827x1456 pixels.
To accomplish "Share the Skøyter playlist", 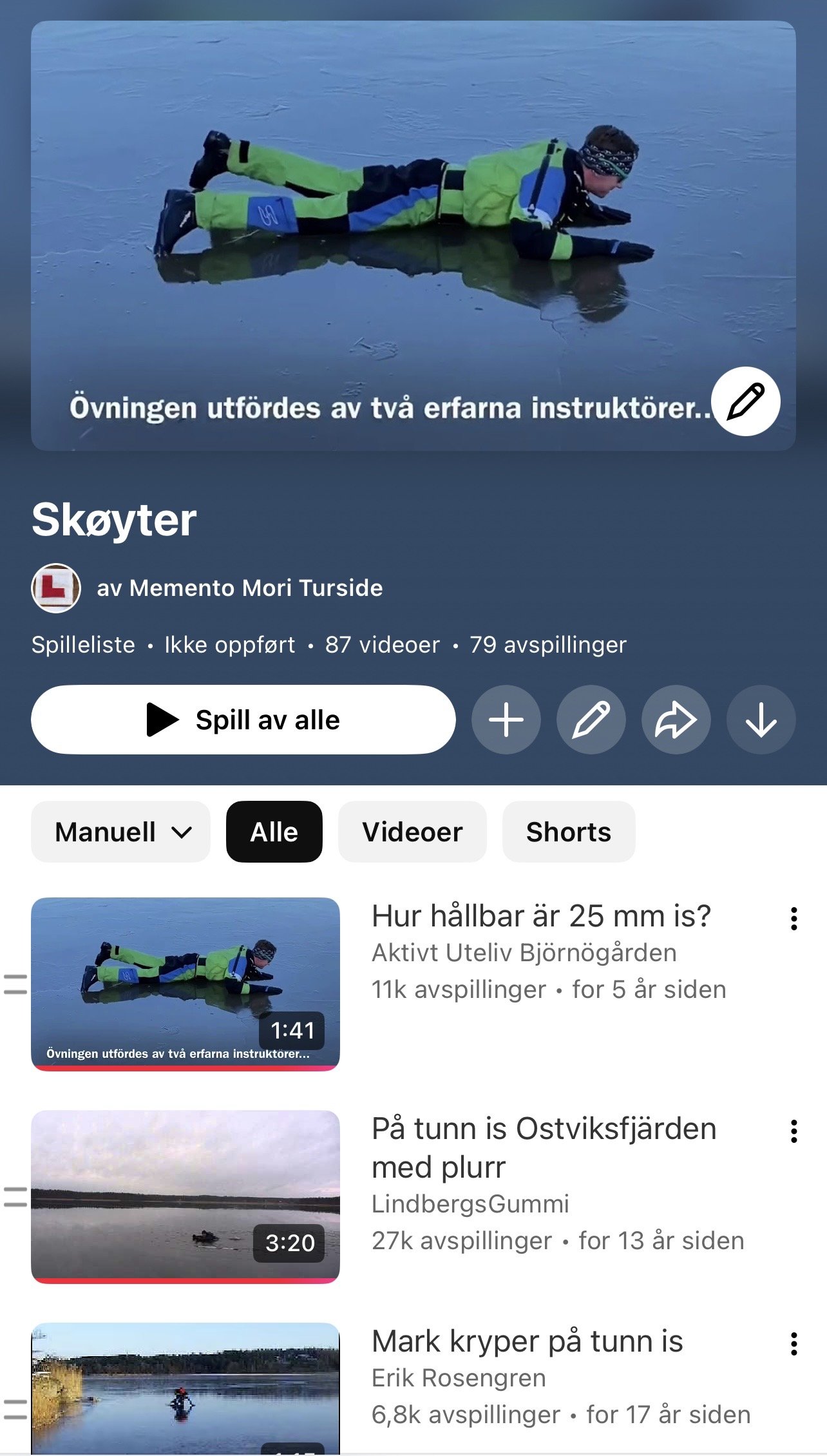I will (676, 720).
